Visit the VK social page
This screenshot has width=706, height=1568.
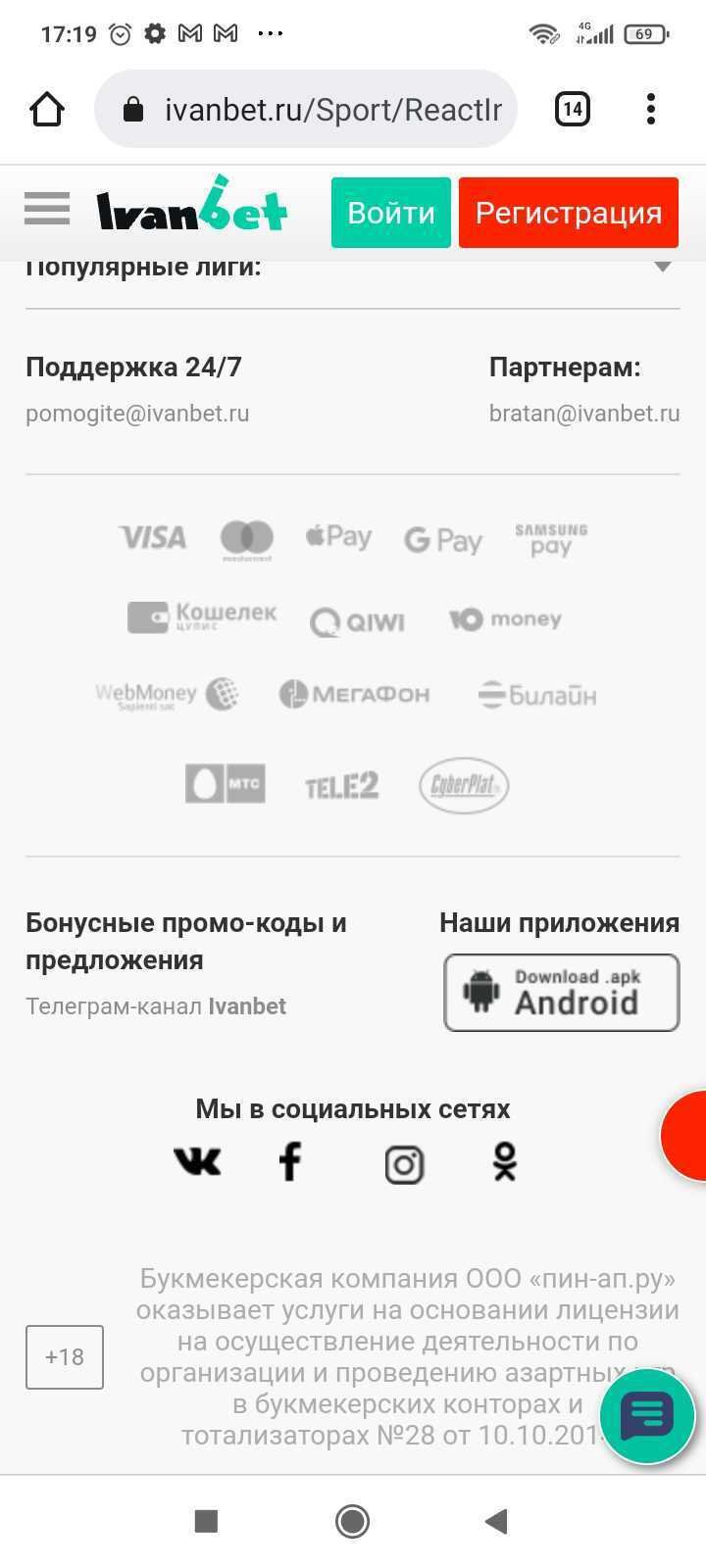(x=197, y=1162)
